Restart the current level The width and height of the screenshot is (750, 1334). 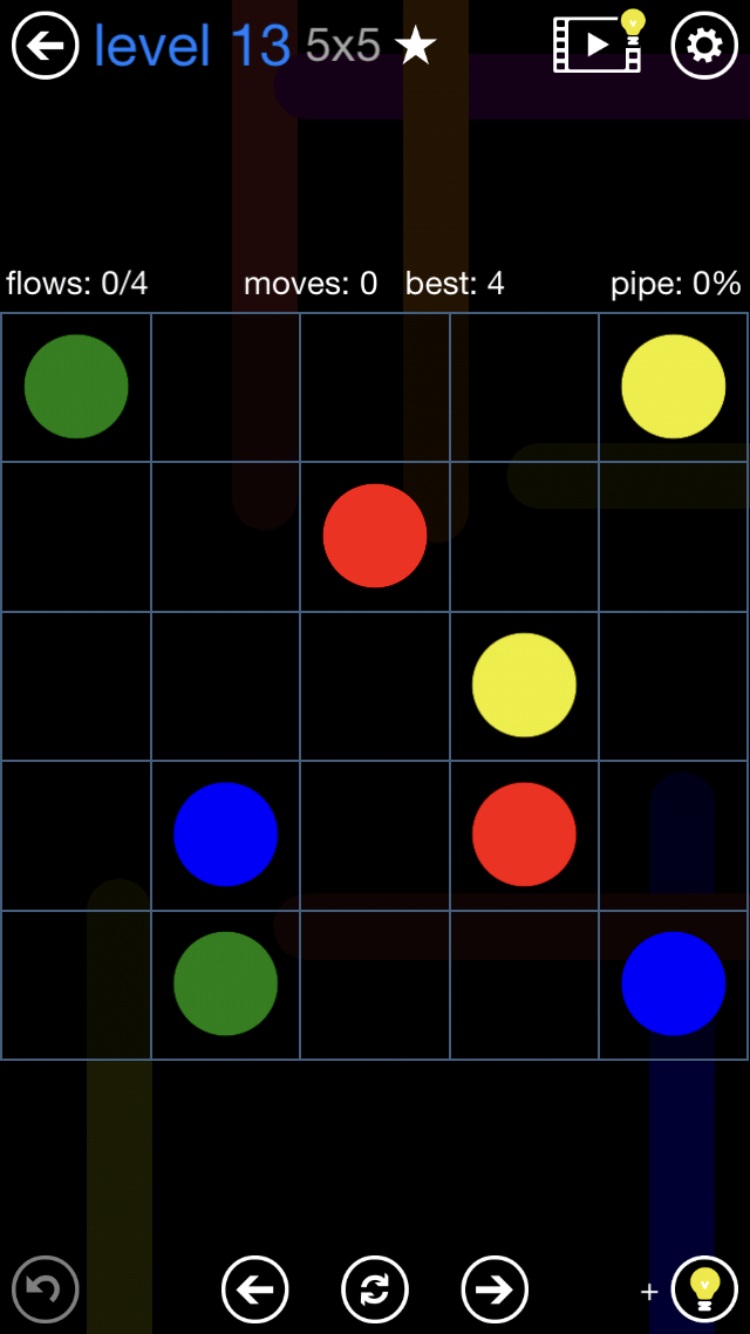(x=375, y=1289)
